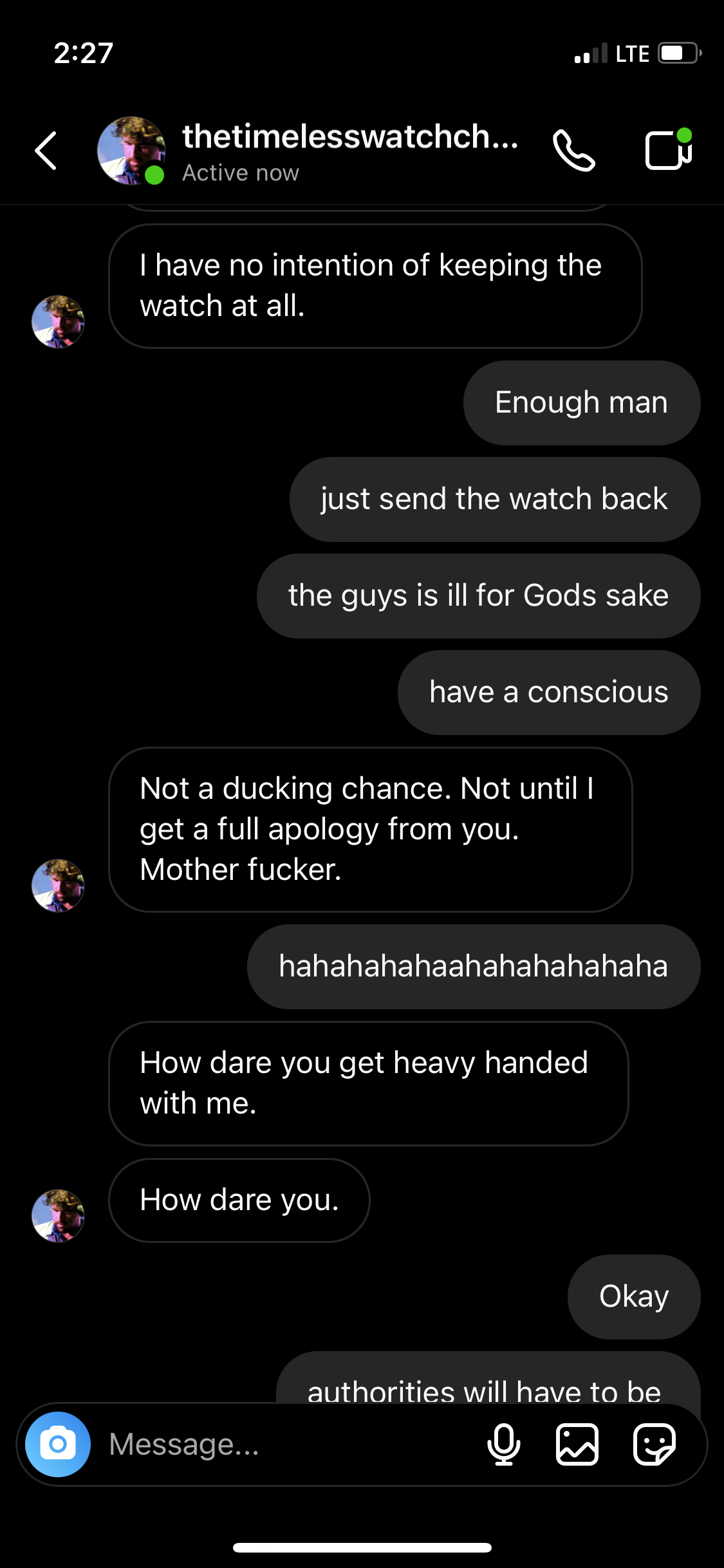The image size is (724, 1568).
Task: Attach a photo from gallery
Action: (x=577, y=1444)
